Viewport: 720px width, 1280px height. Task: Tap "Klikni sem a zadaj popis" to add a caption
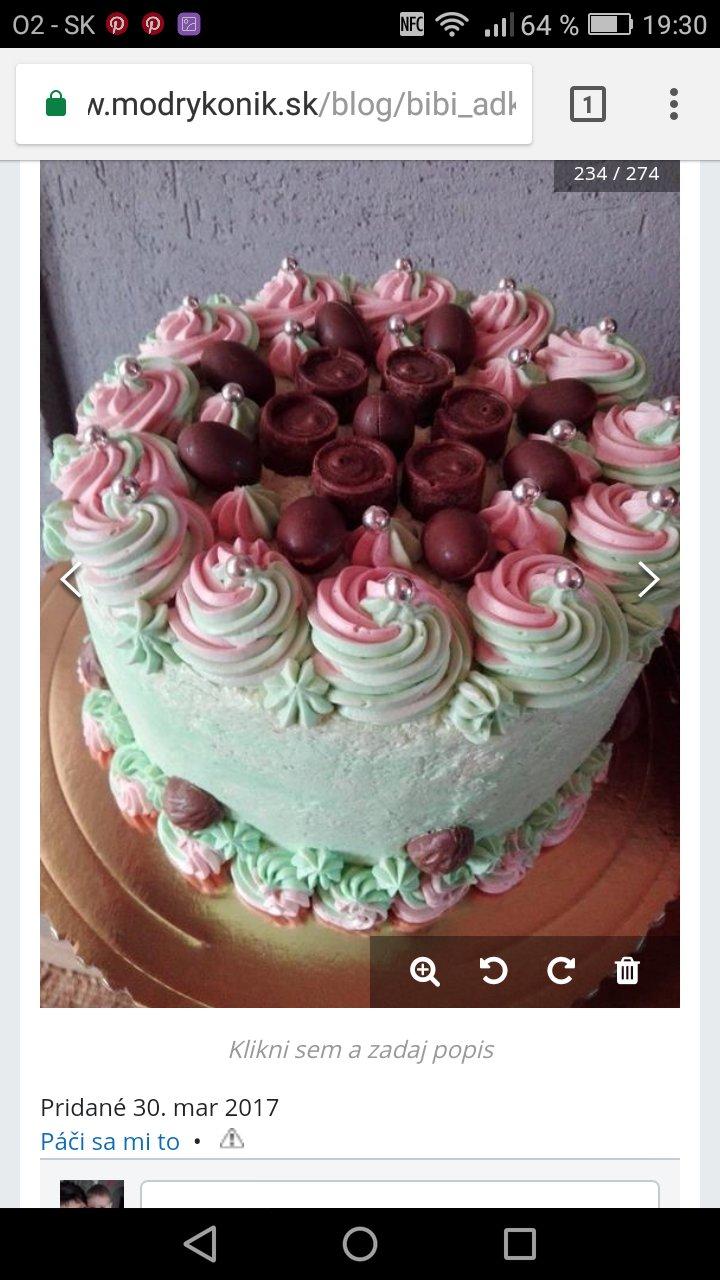coord(360,1050)
